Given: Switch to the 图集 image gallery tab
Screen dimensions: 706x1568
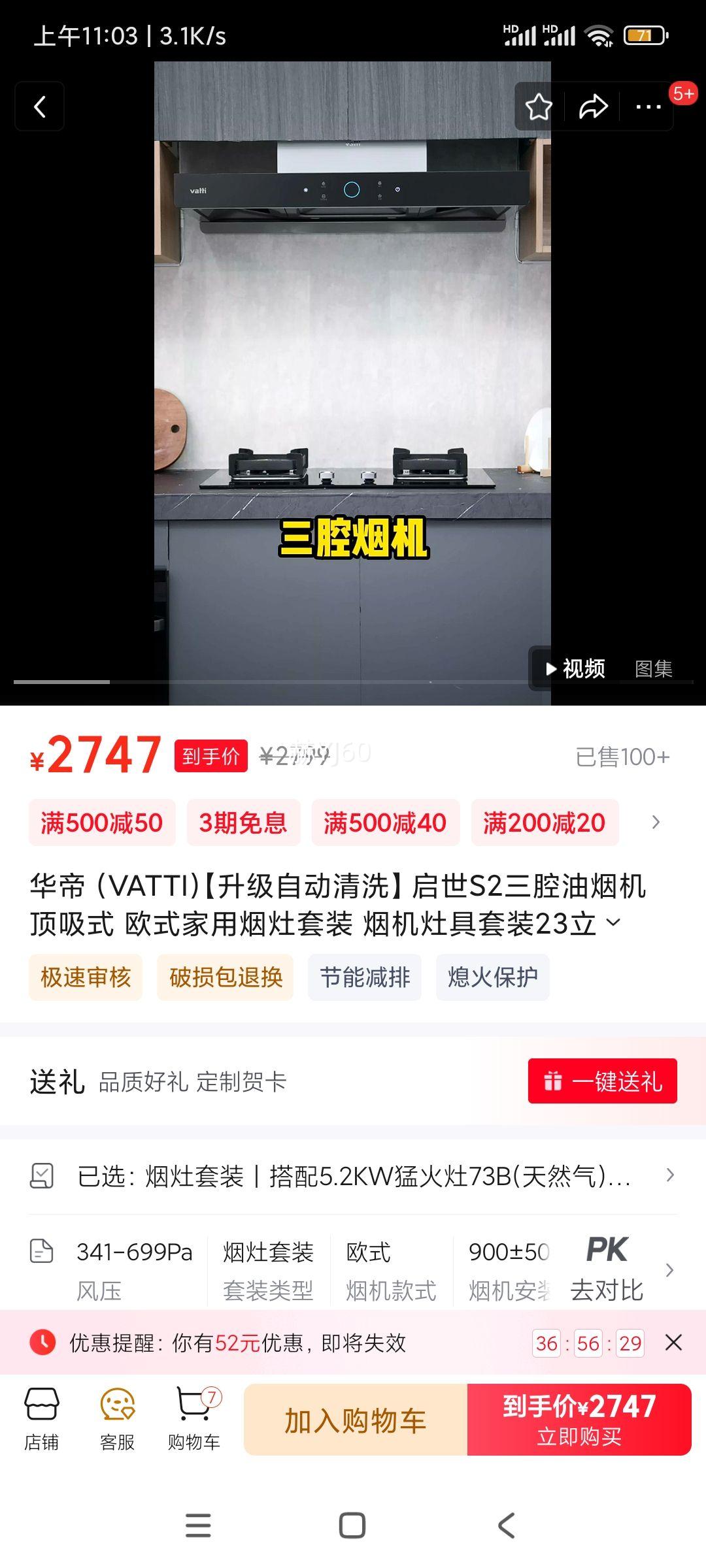Looking at the screenshot, I should point(653,669).
